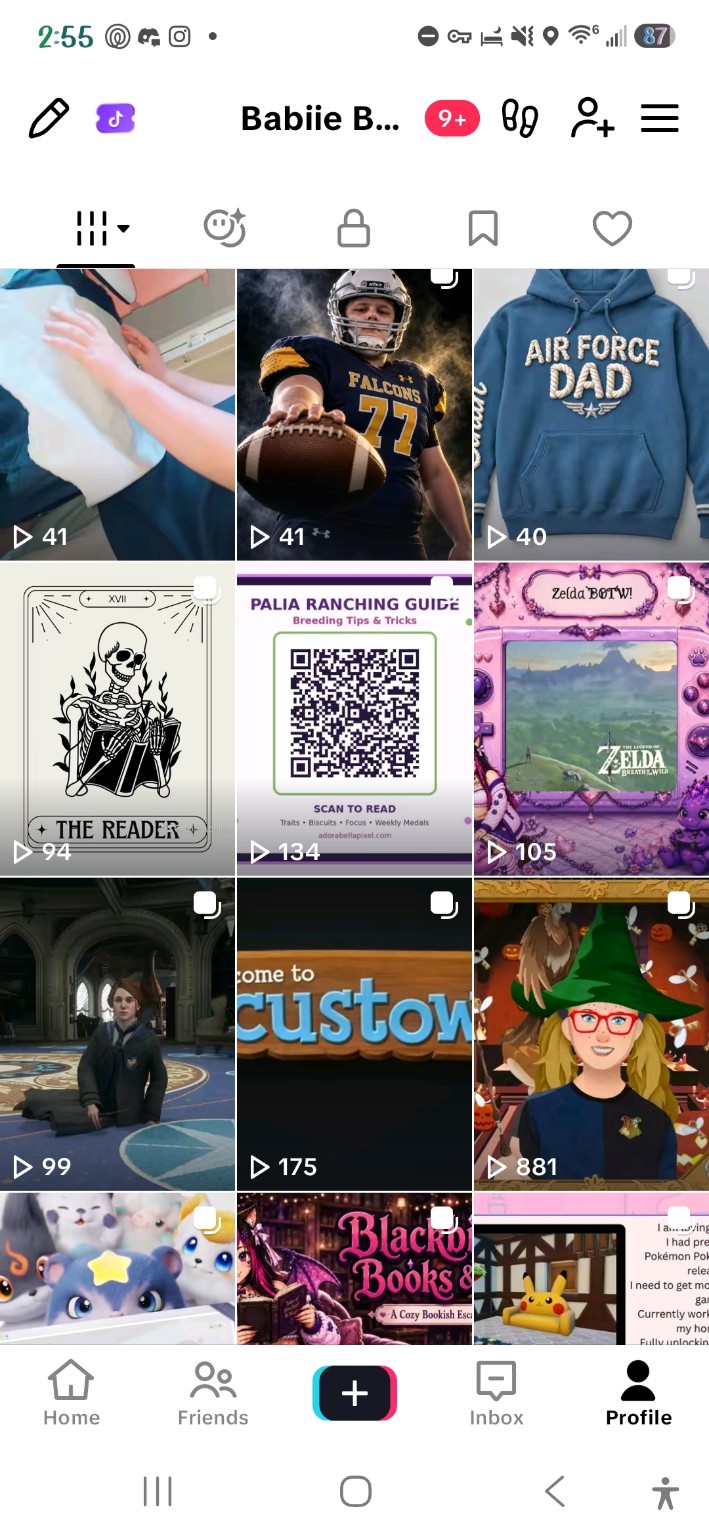Open the purple TikTok Studio icon
709x1536 pixels.
(115, 119)
